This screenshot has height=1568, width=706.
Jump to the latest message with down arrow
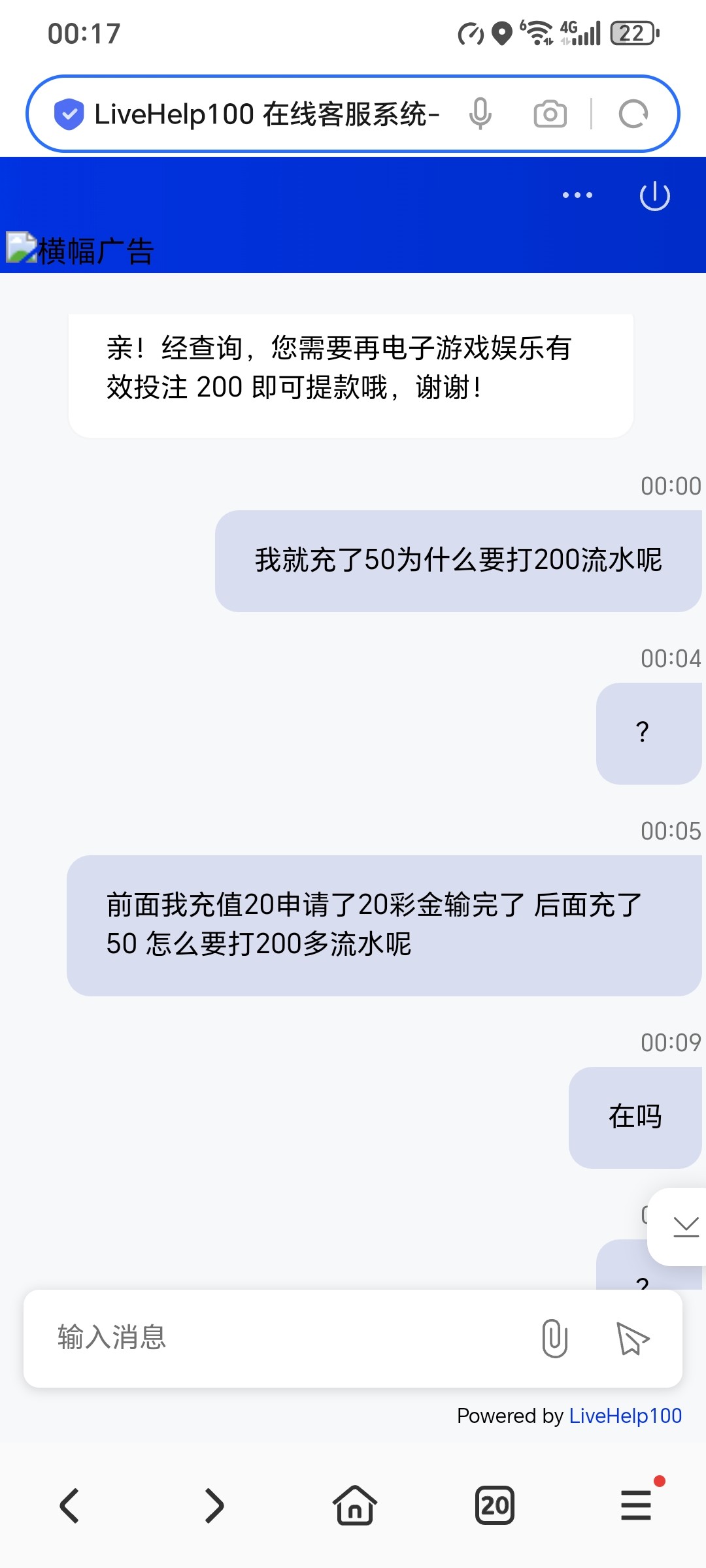coord(685,1226)
